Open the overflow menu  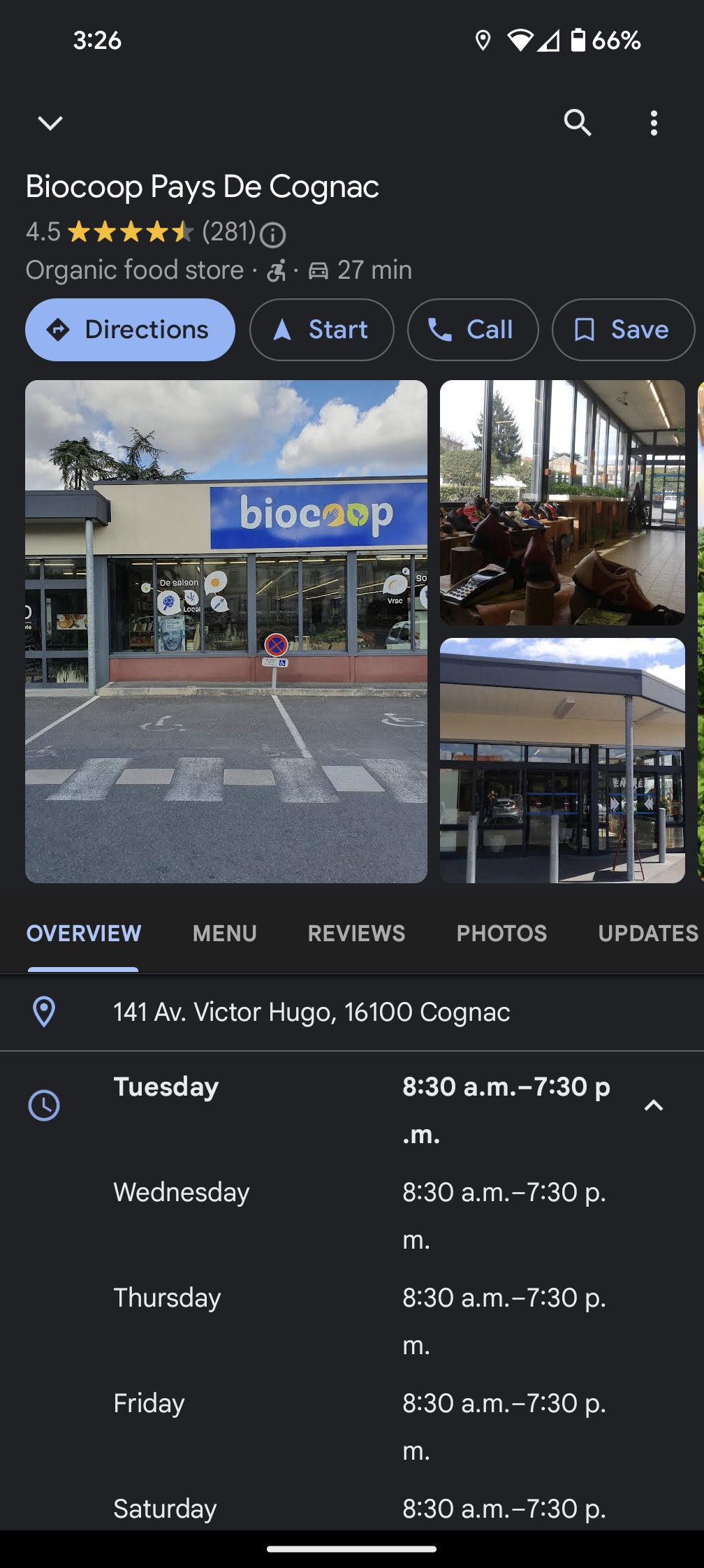pyautogui.click(x=654, y=123)
